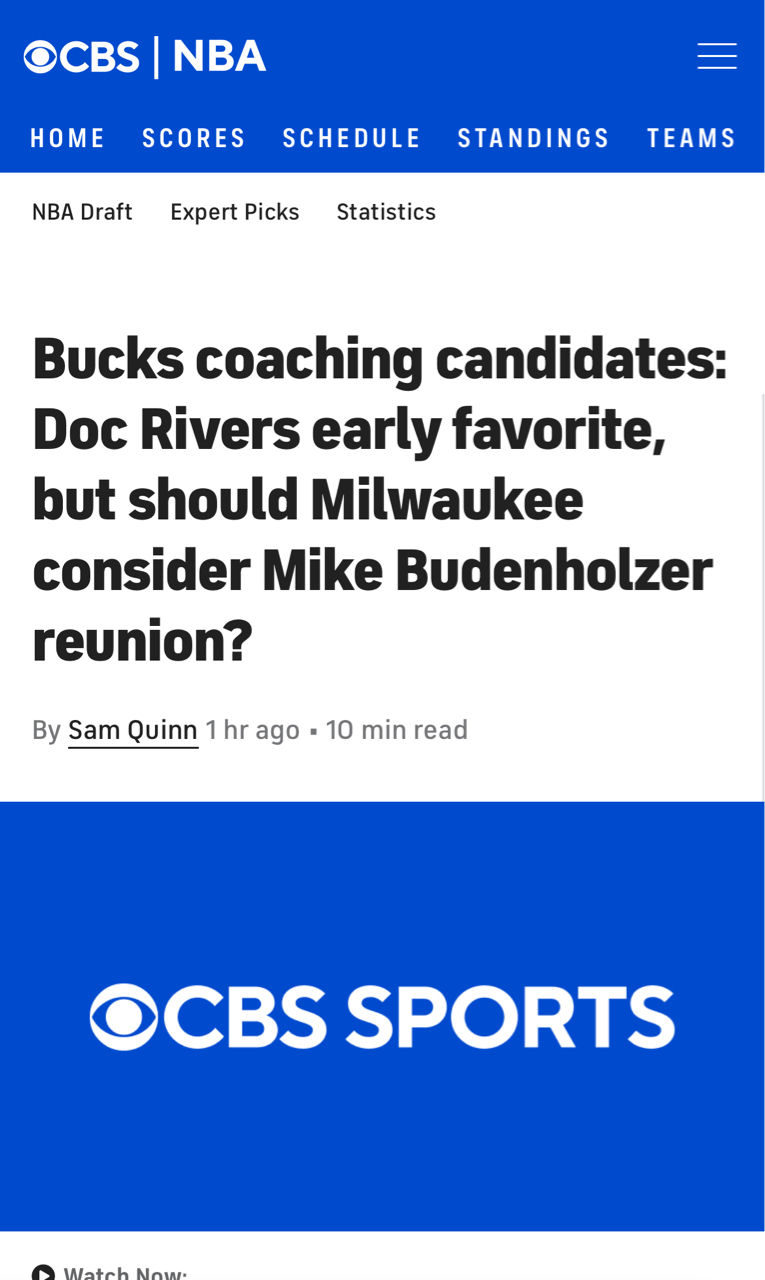
Task: Open Expert Picks
Action: click(235, 212)
